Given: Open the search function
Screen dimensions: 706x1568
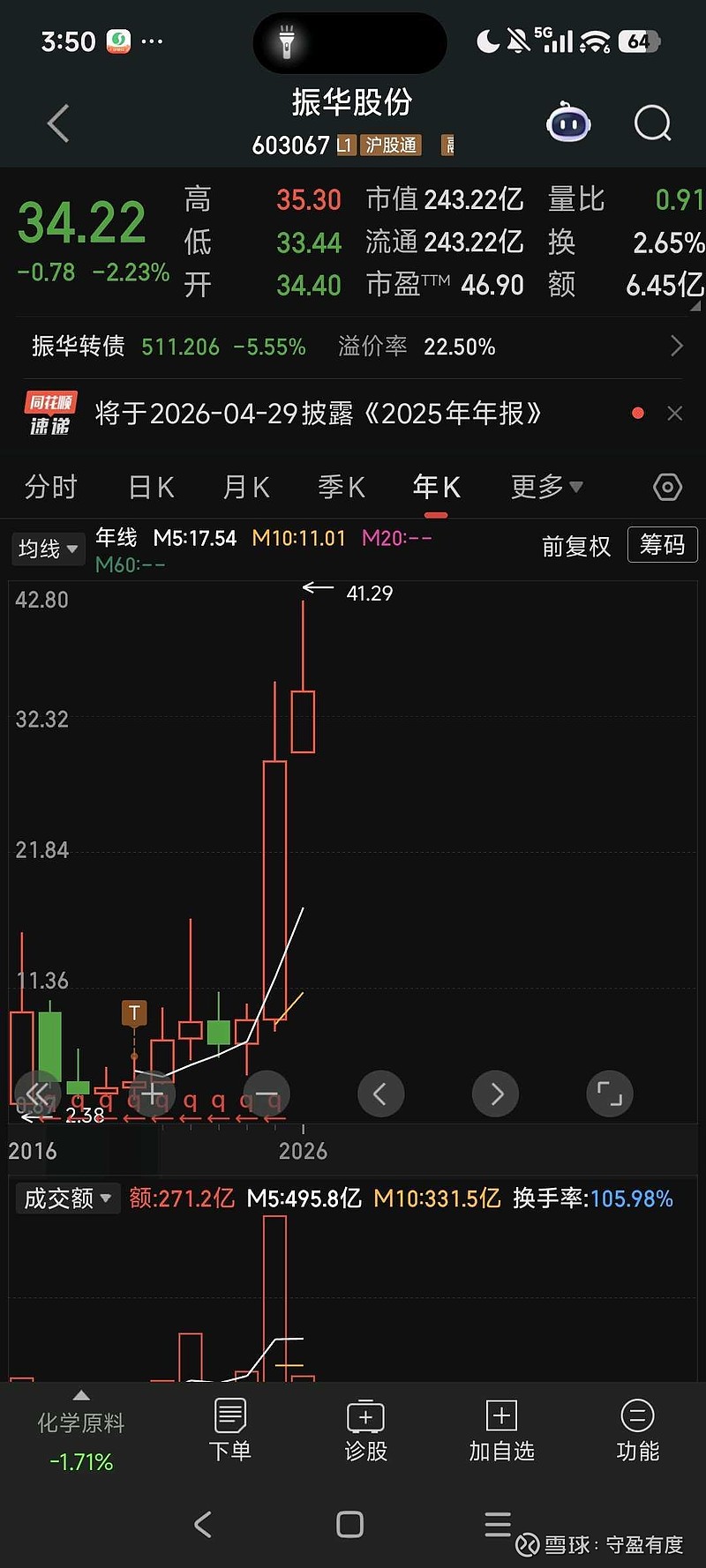Looking at the screenshot, I should click(651, 123).
